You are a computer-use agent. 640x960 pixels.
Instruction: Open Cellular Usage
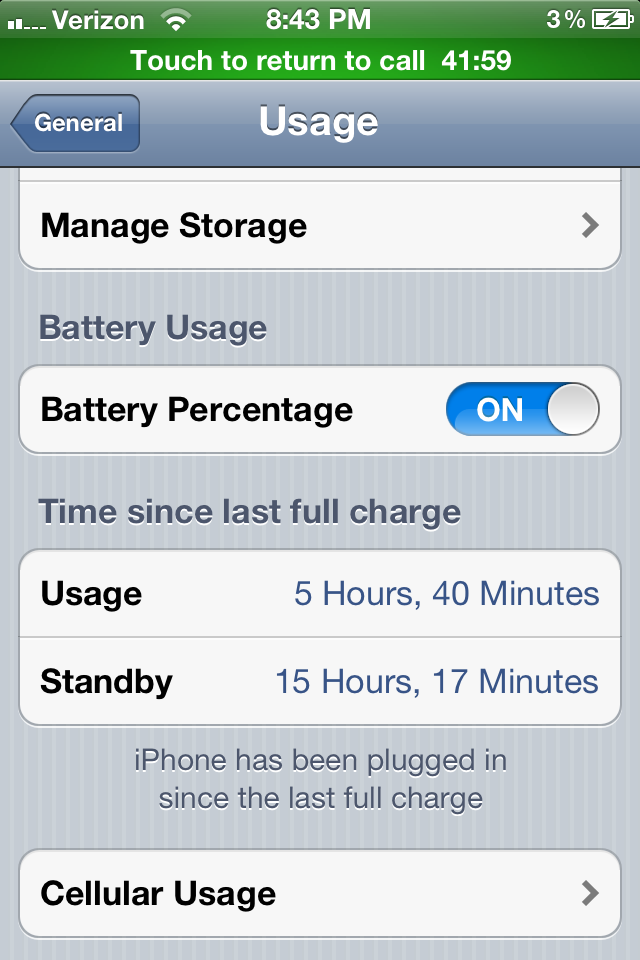click(x=320, y=893)
